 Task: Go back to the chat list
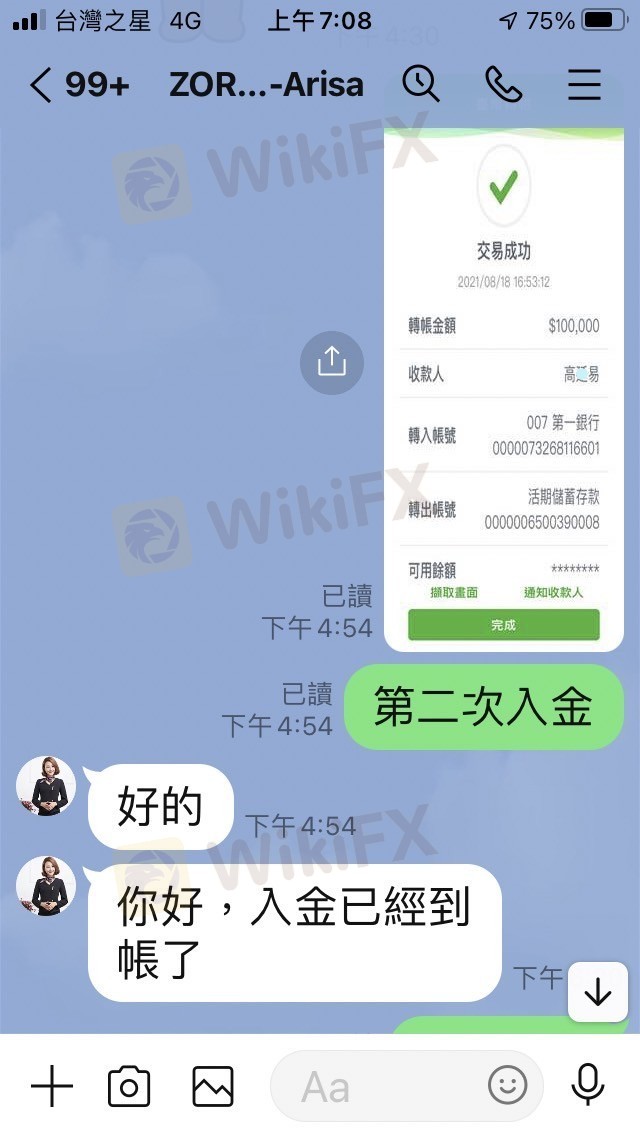click(41, 85)
